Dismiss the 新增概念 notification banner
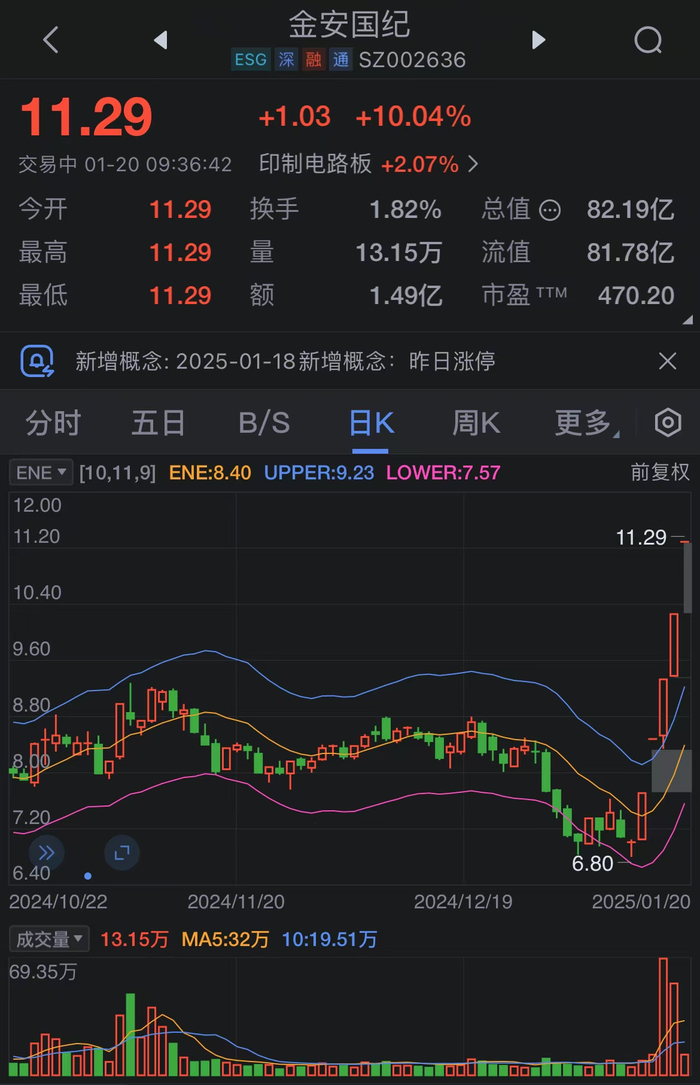Screen dimensions: 700x1085 tap(668, 361)
